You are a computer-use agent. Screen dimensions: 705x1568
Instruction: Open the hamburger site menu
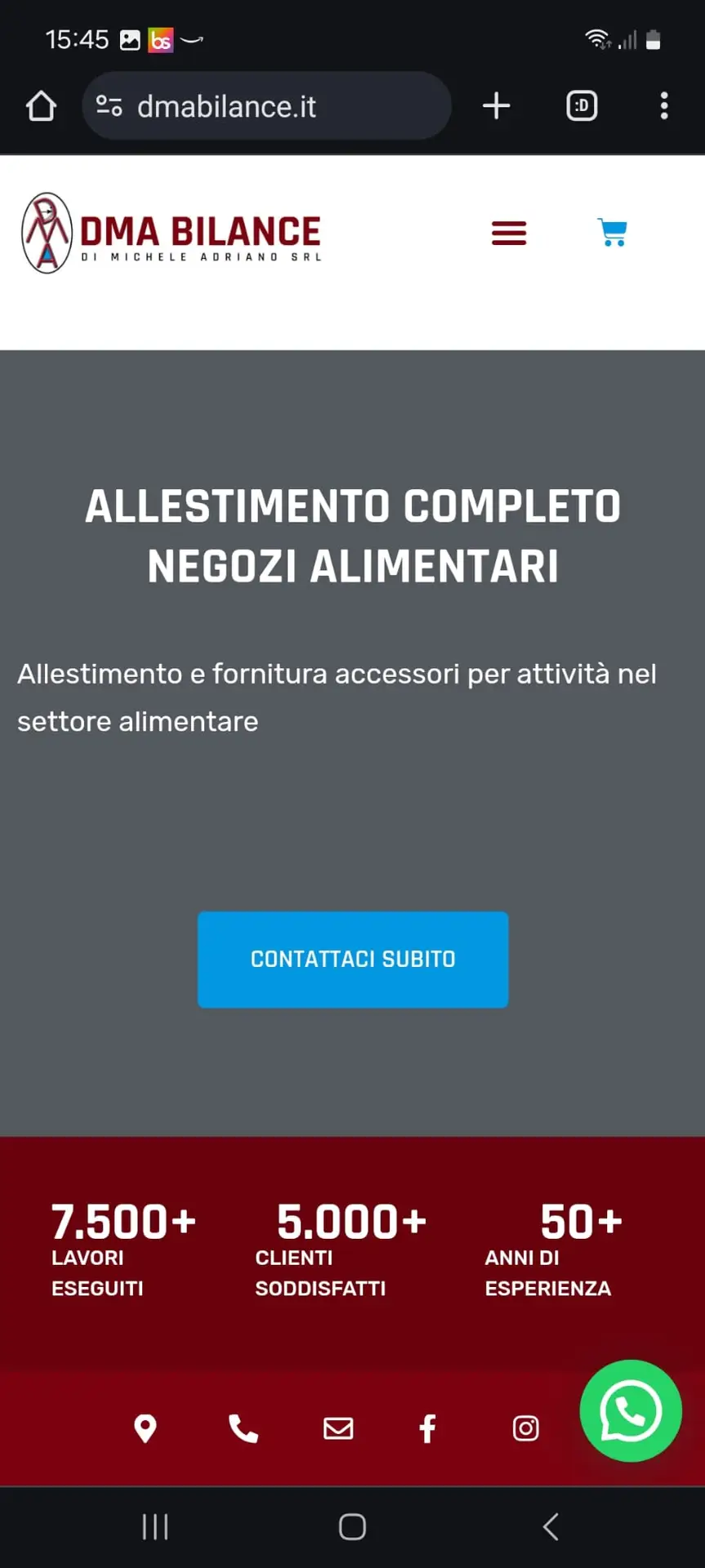(x=509, y=234)
